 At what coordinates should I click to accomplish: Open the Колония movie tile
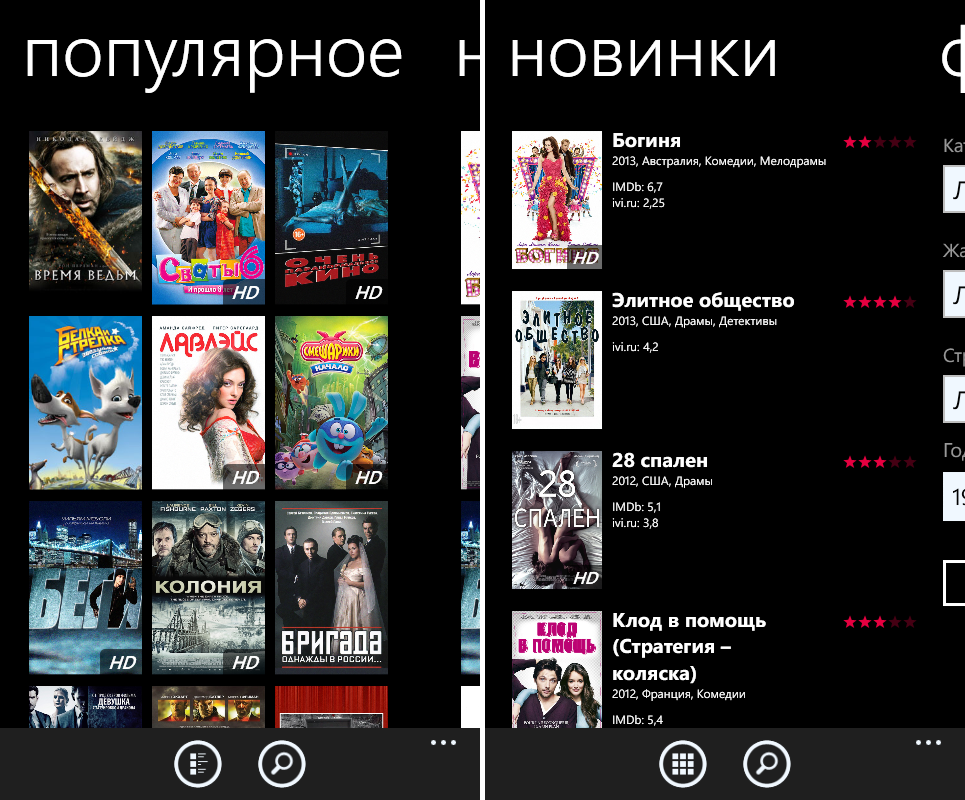point(208,587)
